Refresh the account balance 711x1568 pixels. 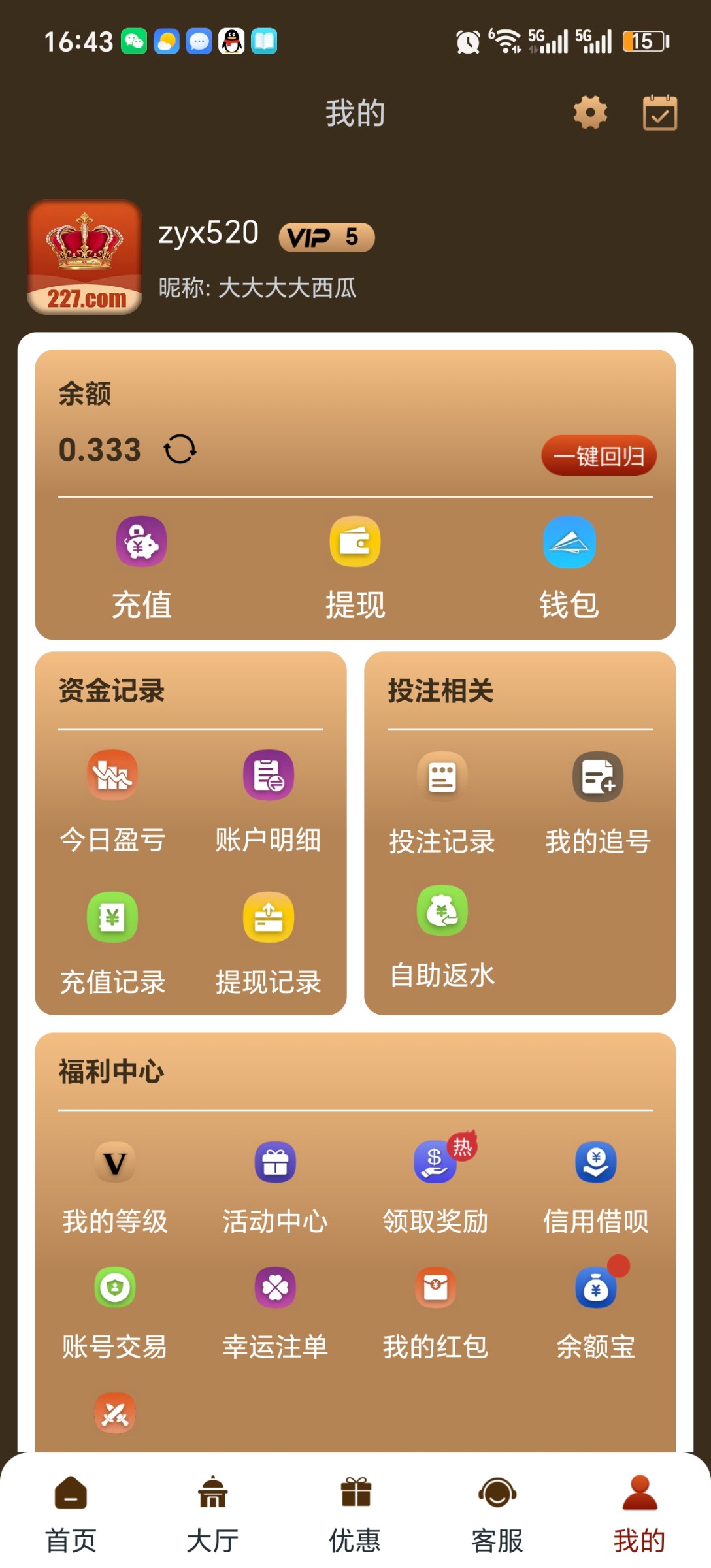click(180, 449)
